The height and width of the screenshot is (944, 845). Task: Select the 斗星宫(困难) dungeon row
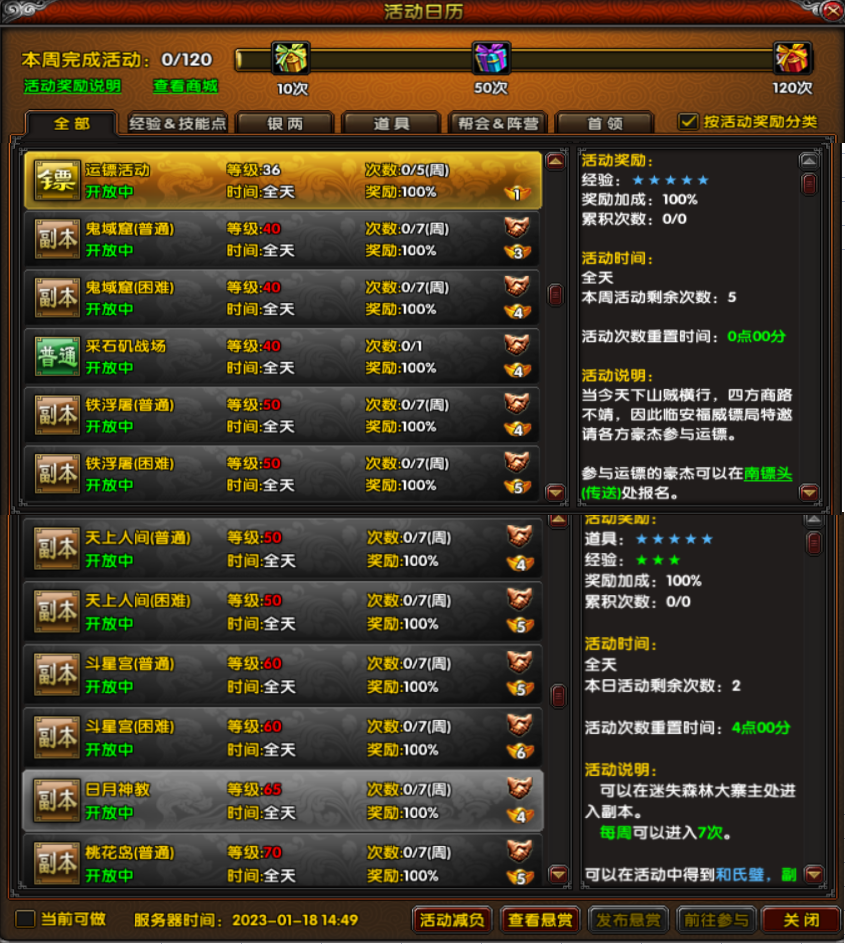click(x=282, y=738)
